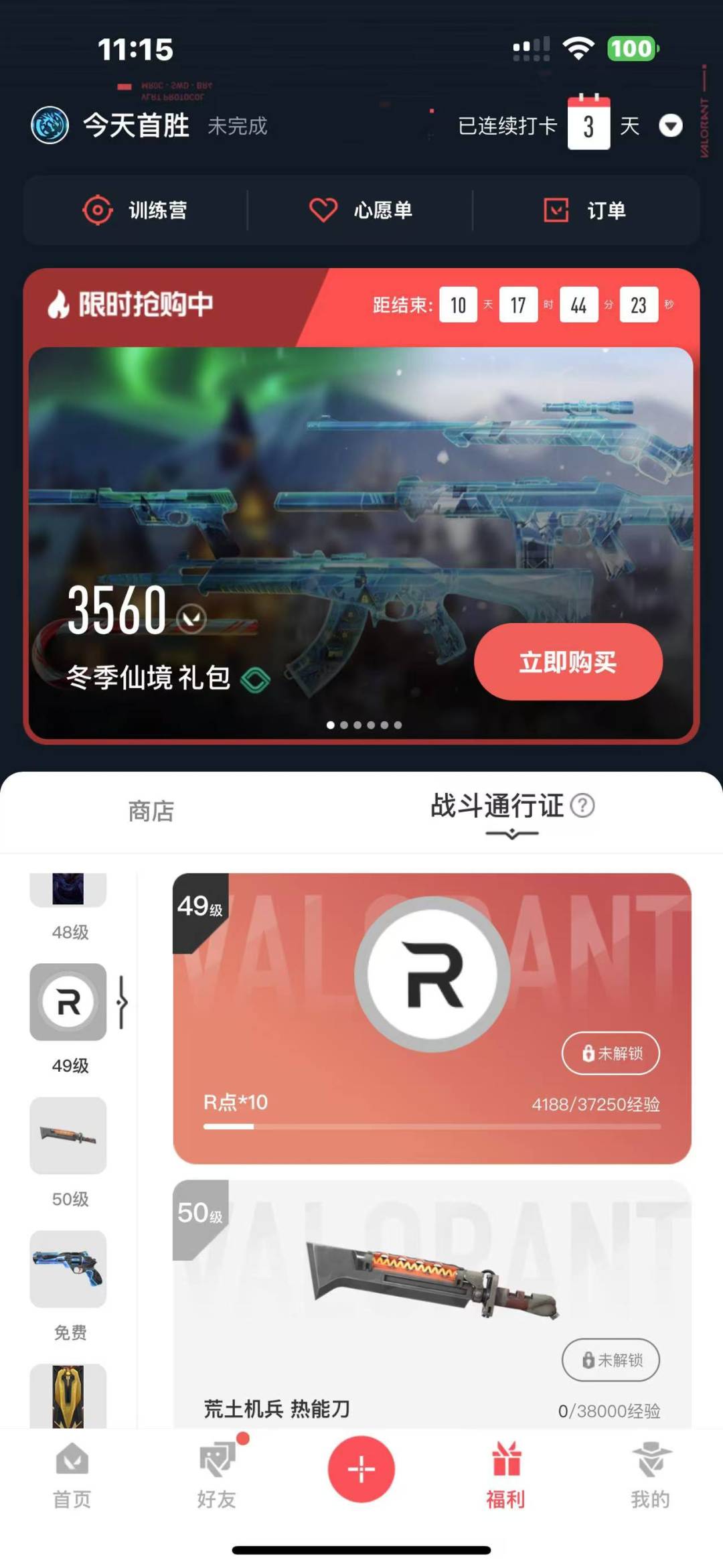Expand the check-in streak dropdown arrow

click(x=670, y=125)
